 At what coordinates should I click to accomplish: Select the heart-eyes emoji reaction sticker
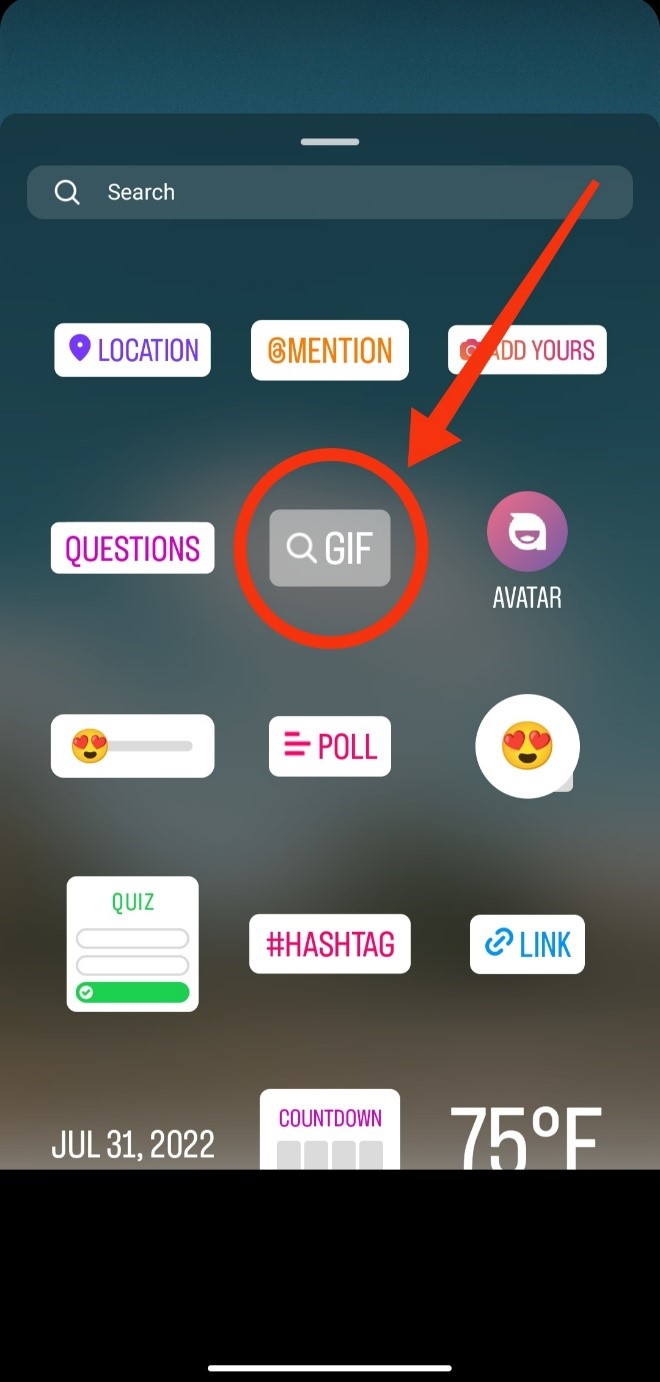coord(527,746)
